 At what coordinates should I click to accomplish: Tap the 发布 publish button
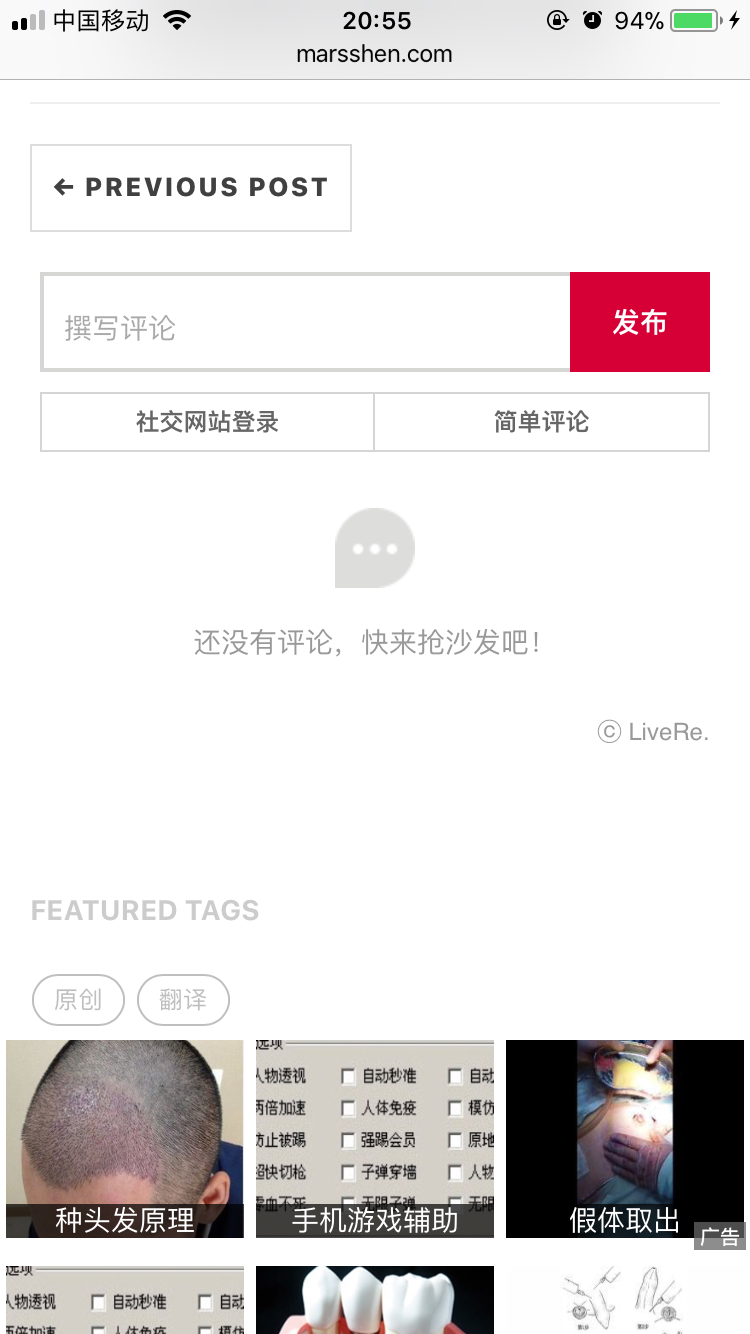pyautogui.click(x=639, y=322)
